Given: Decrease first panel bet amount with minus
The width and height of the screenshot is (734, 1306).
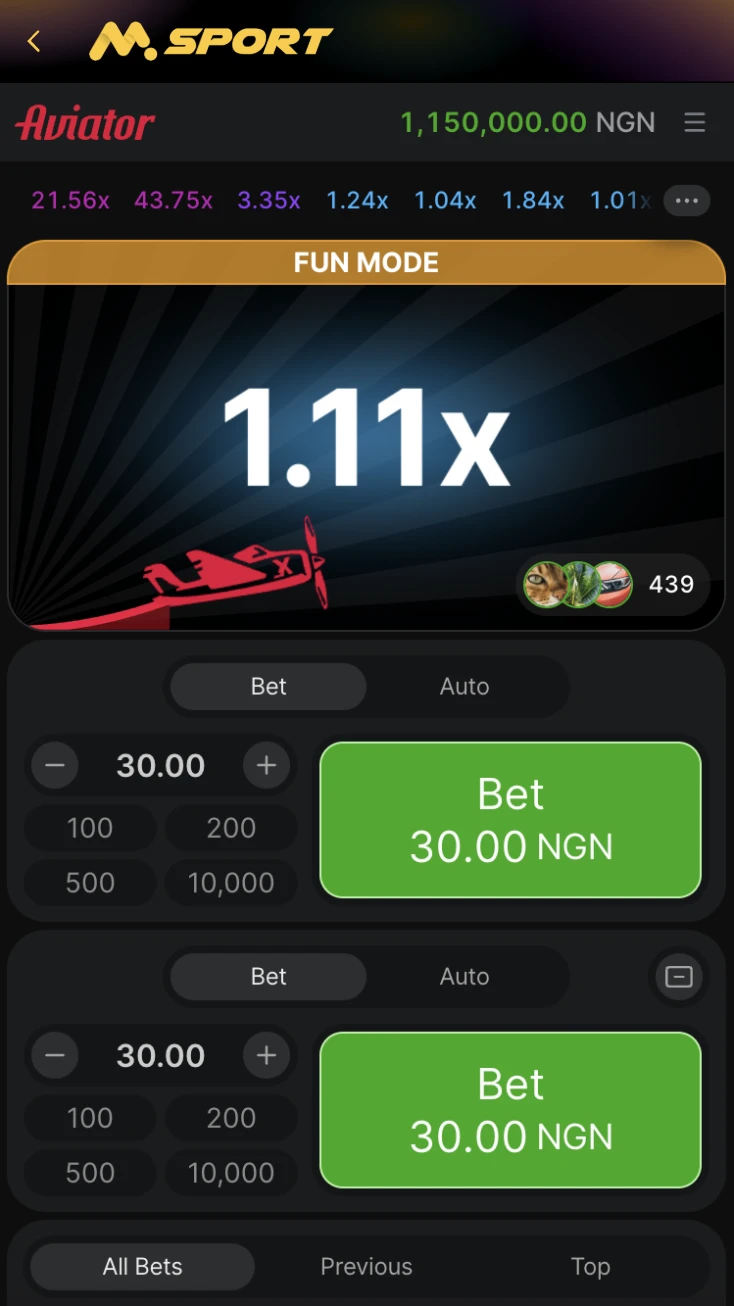Looking at the screenshot, I should [x=55, y=766].
